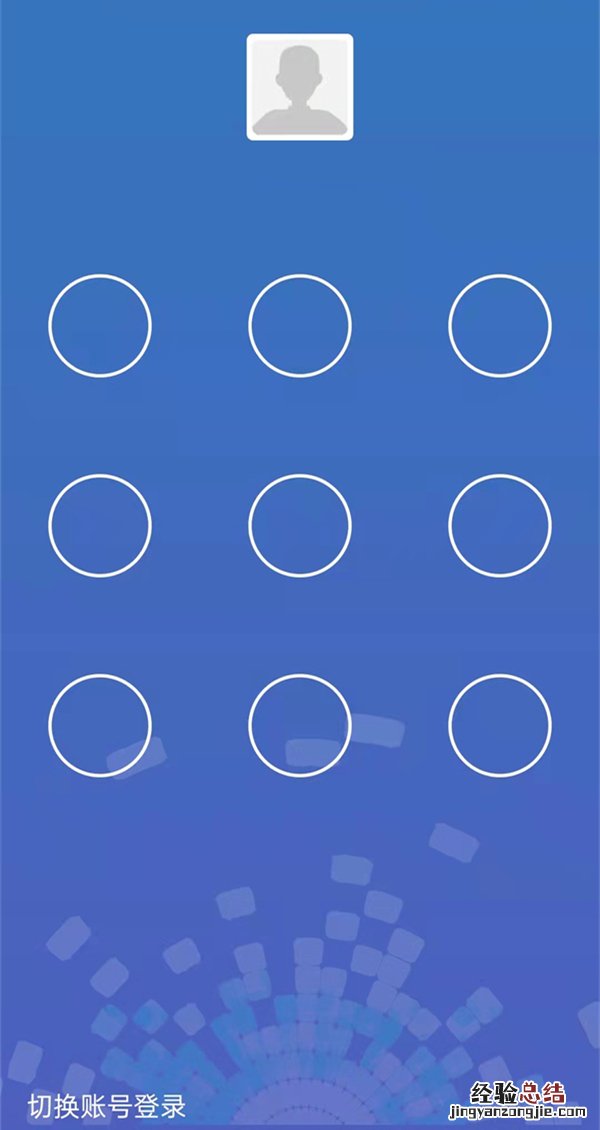Tap the top-right pattern lock circle

tap(500, 326)
